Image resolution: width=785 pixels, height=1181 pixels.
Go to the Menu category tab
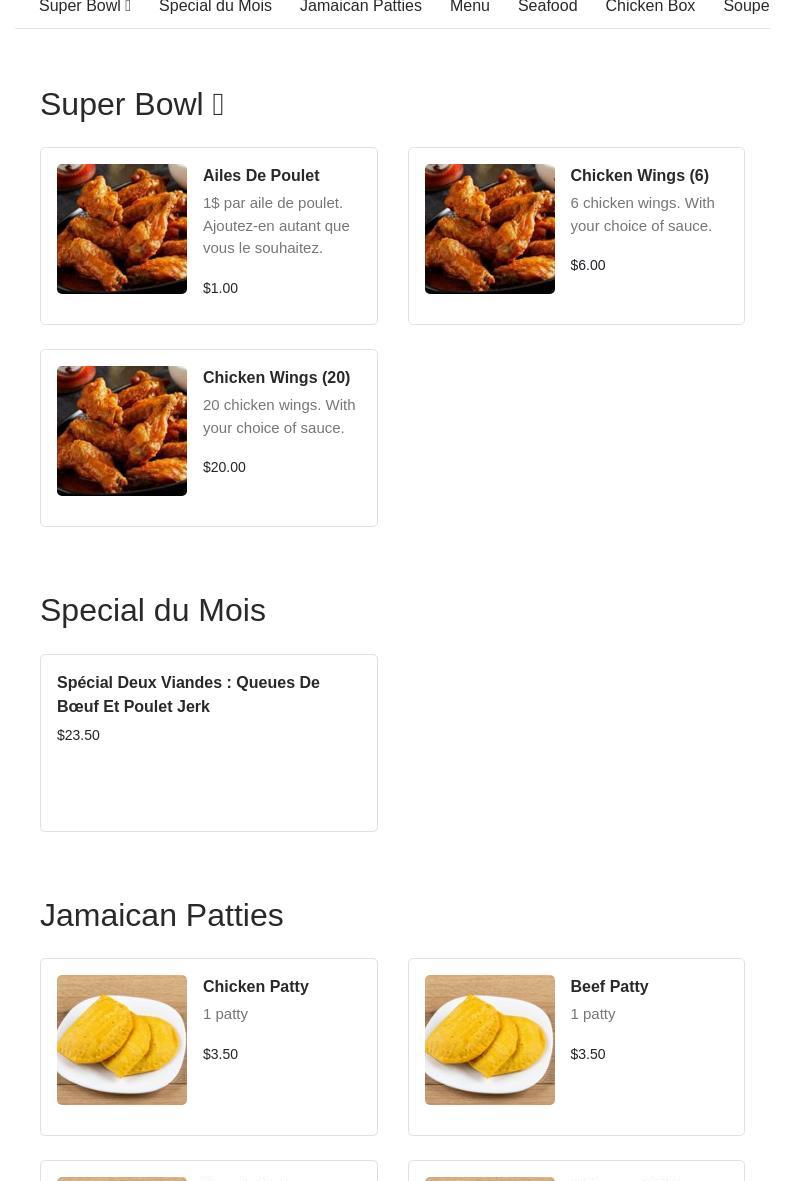click(x=469, y=7)
